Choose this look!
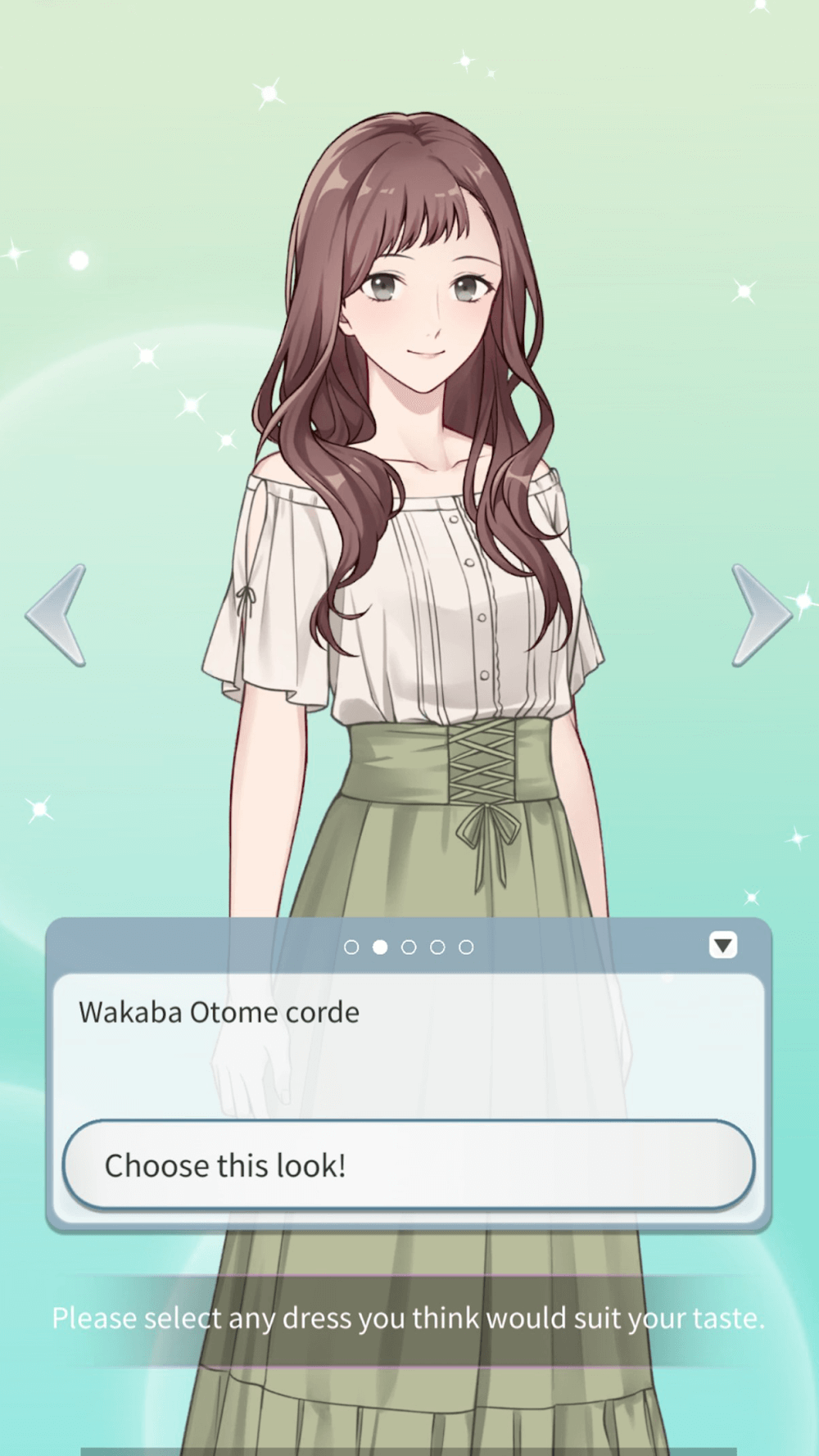The image size is (819, 1456). tap(408, 1164)
